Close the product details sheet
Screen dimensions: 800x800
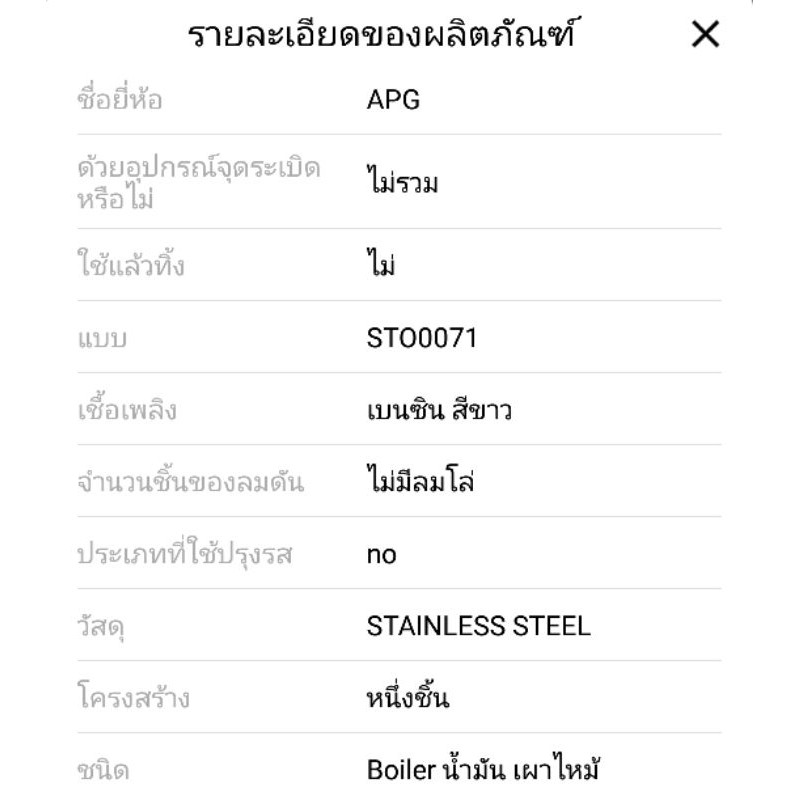(705, 34)
